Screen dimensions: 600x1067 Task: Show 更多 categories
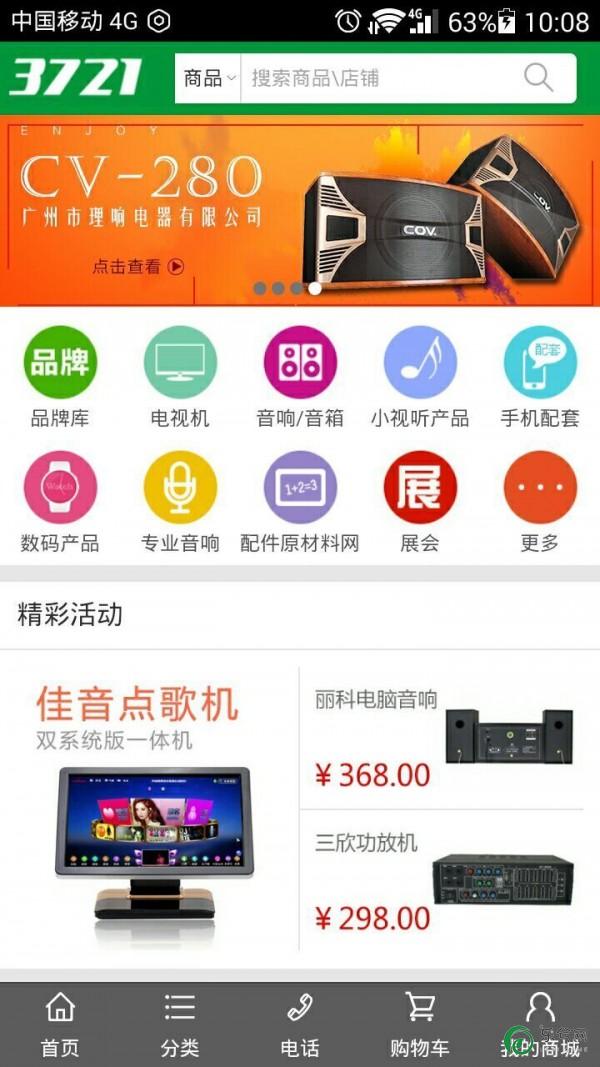point(540,500)
